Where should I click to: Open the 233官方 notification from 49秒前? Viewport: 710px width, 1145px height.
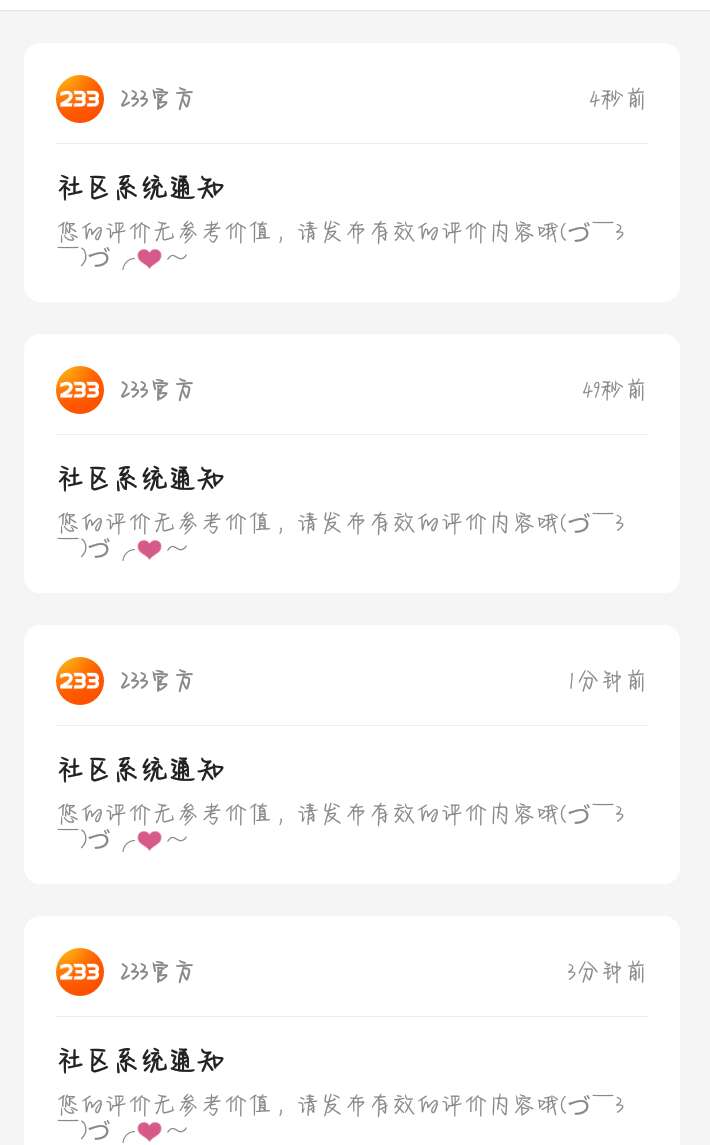point(351,464)
